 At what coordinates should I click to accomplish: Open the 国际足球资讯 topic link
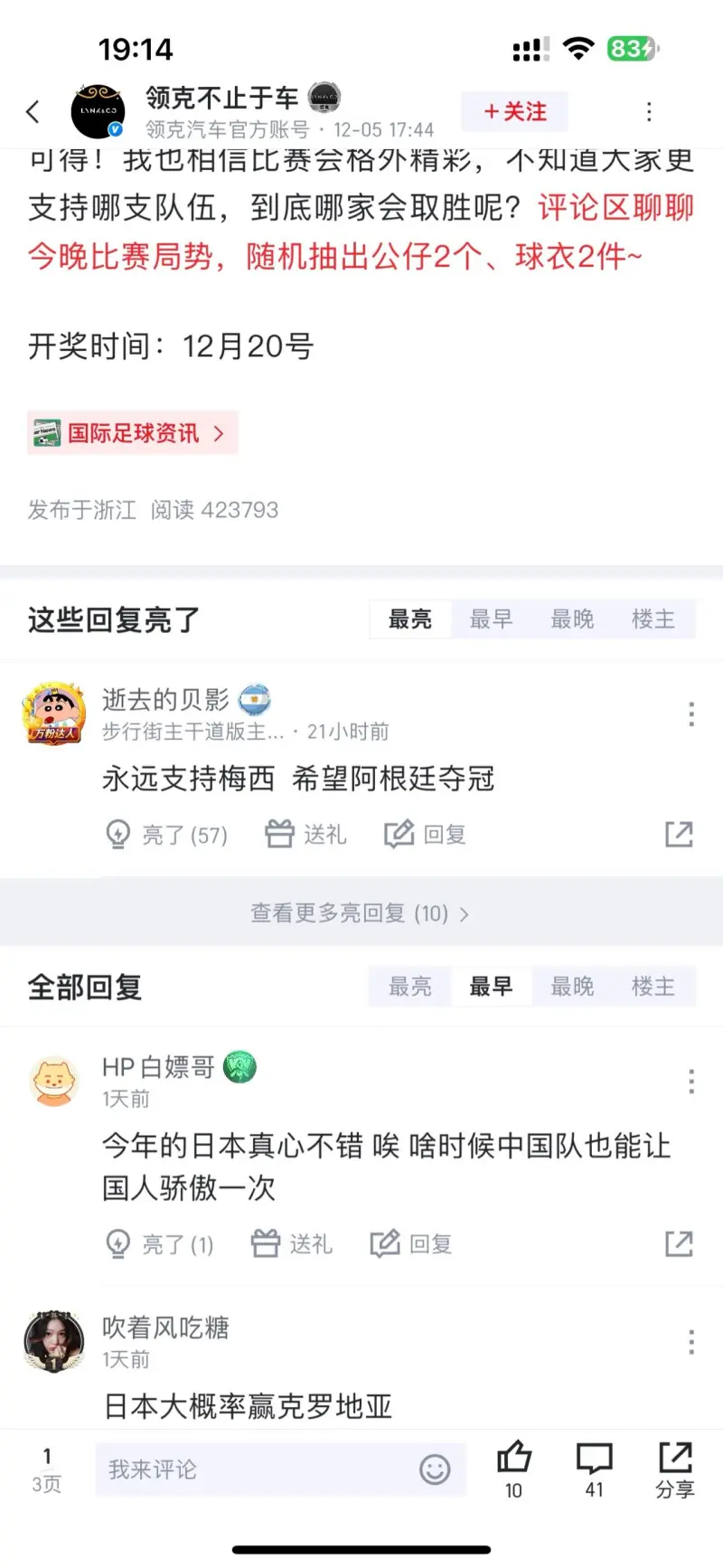133,433
